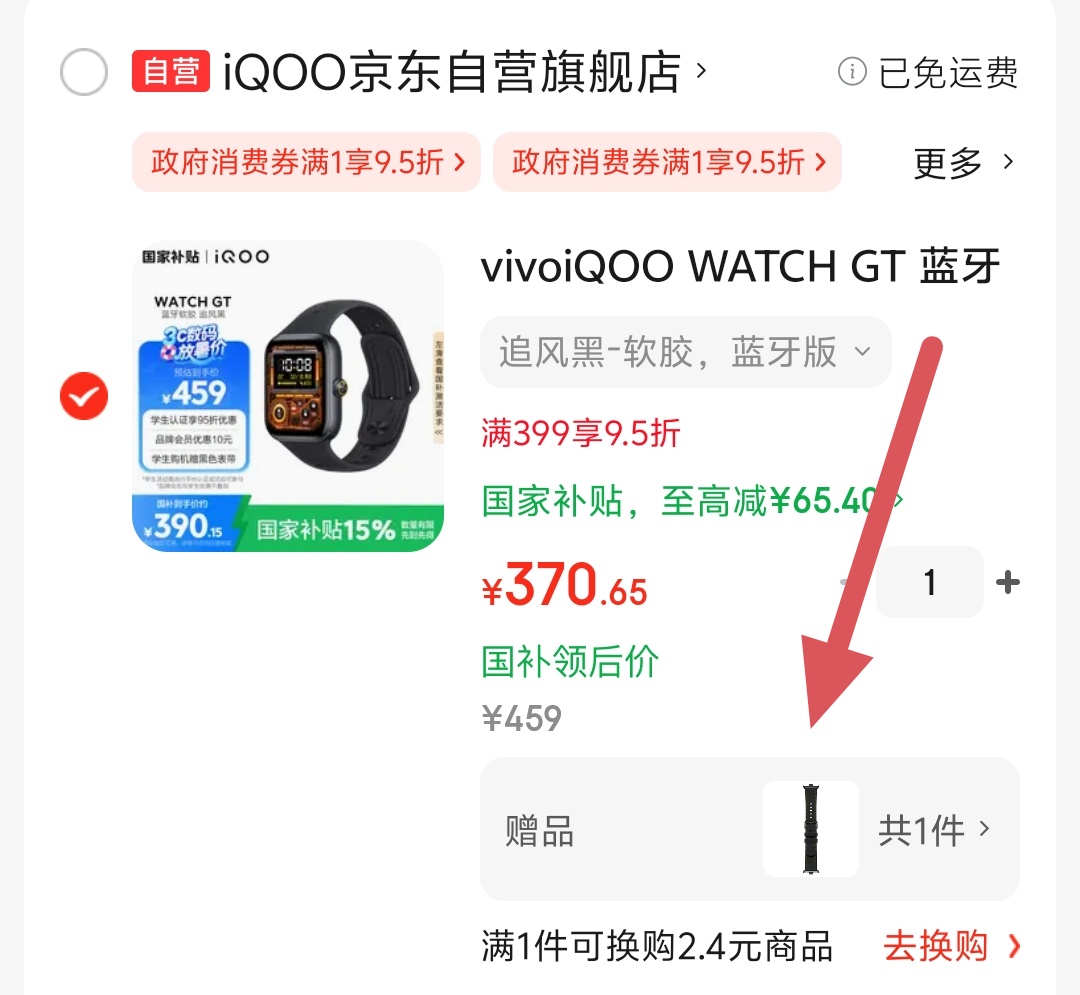The image size is (1080, 995).
Task: Change the 追风黑-软胶，蓝牙版 variant dropdown
Action: 685,352
